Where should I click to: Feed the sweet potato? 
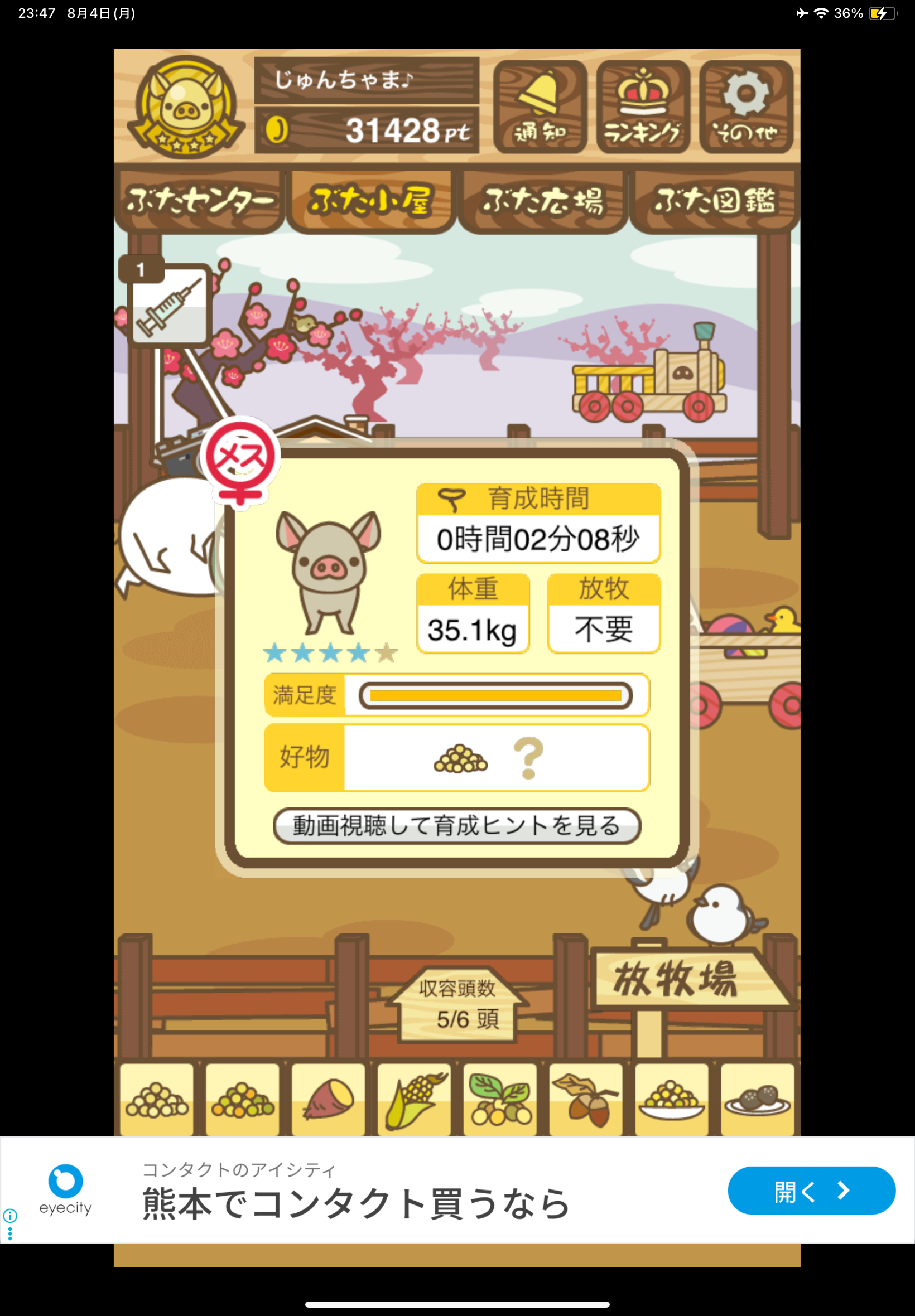(328, 1100)
